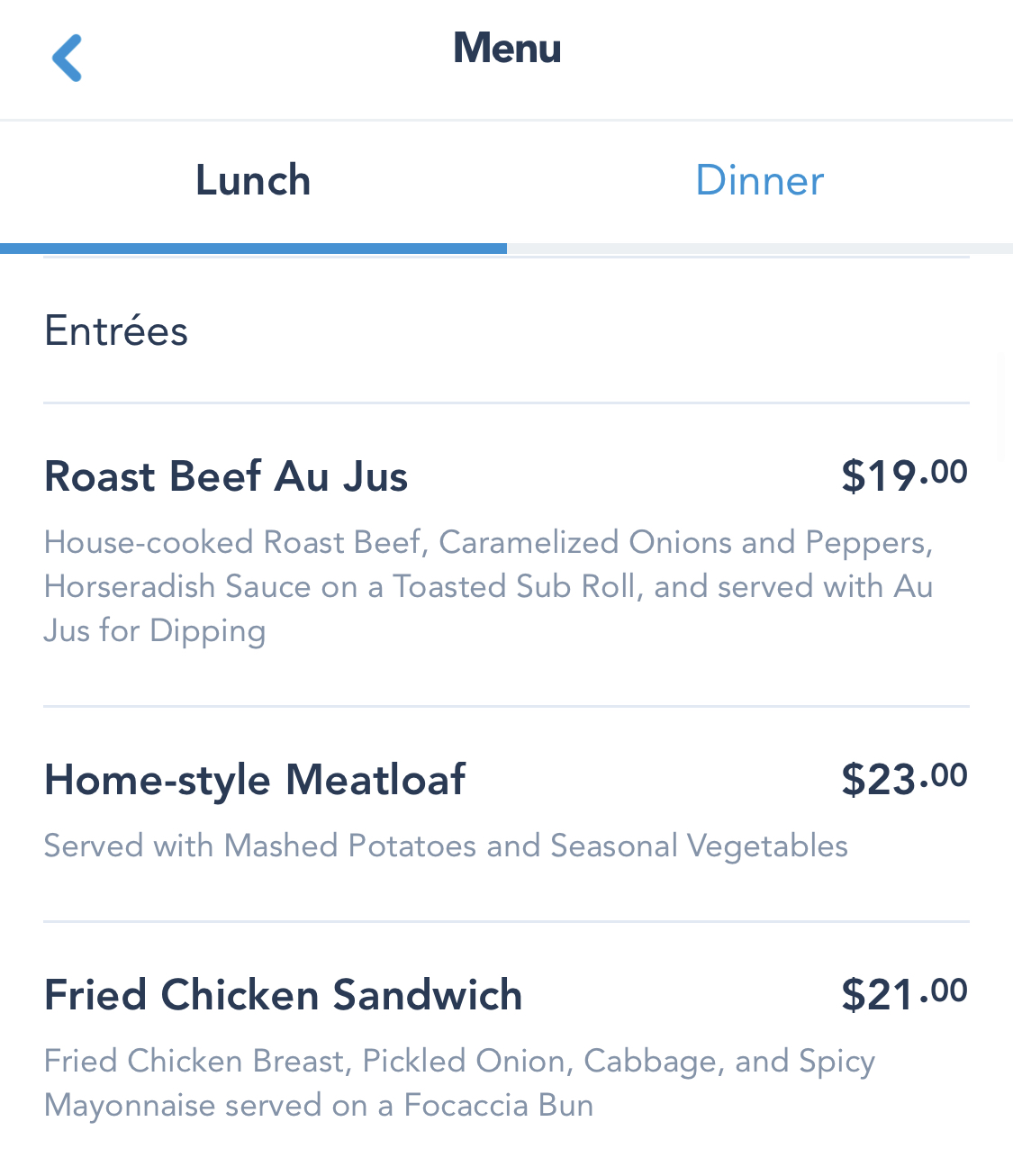Select the Lunch tab
This screenshot has height=1176, width=1013.
coord(253,181)
